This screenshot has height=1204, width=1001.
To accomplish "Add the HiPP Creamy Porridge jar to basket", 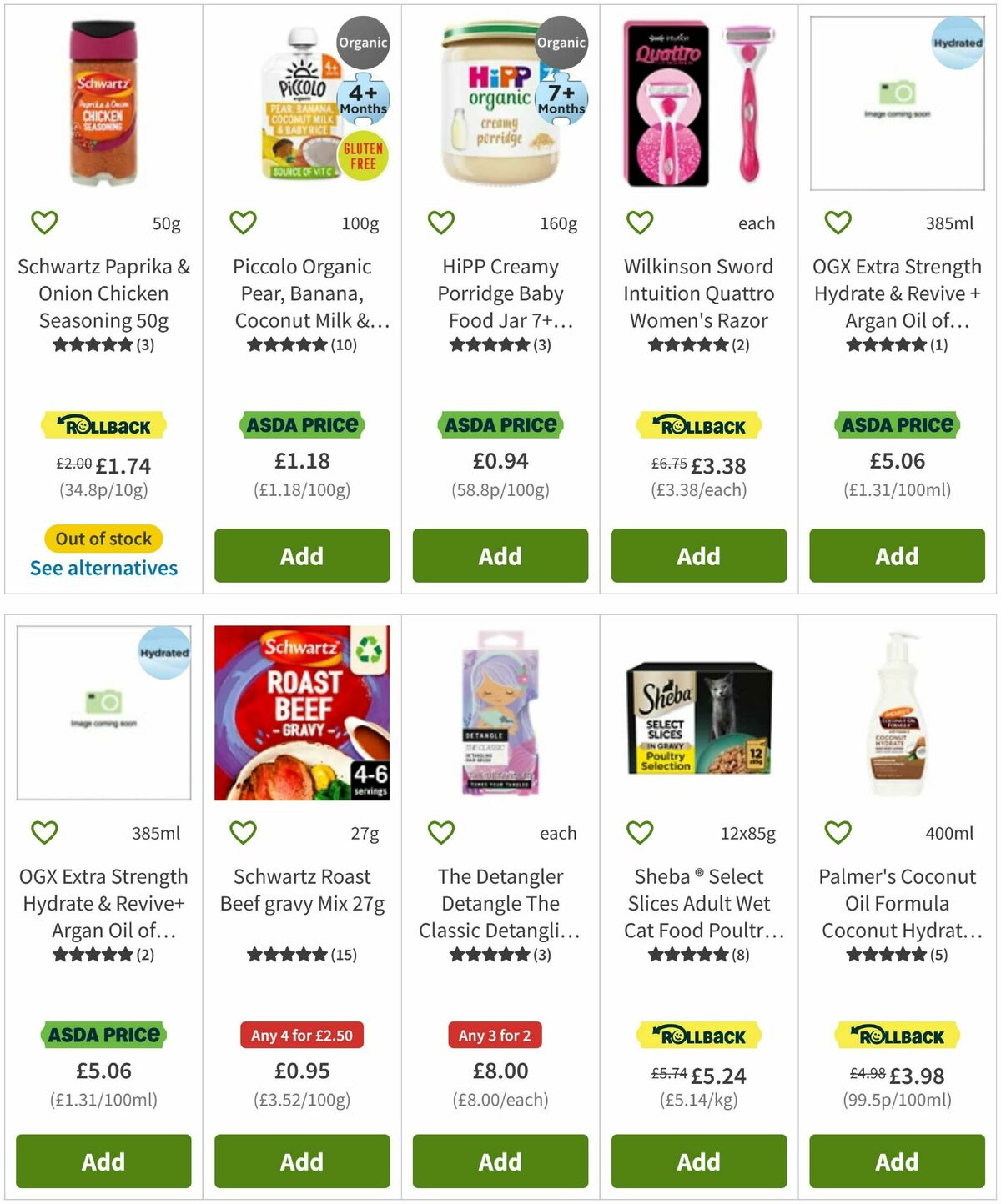I will click(x=499, y=556).
